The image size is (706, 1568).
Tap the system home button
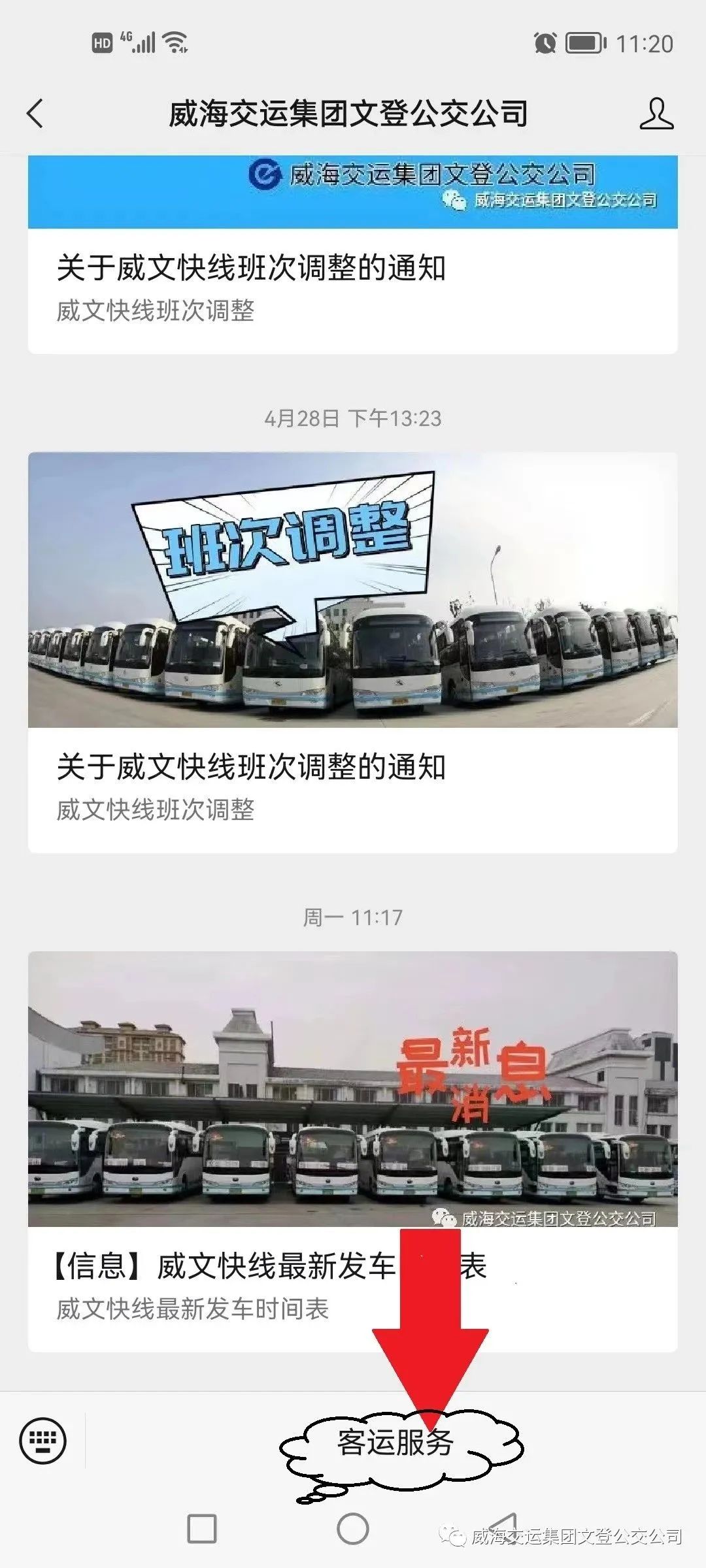[x=353, y=1529]
